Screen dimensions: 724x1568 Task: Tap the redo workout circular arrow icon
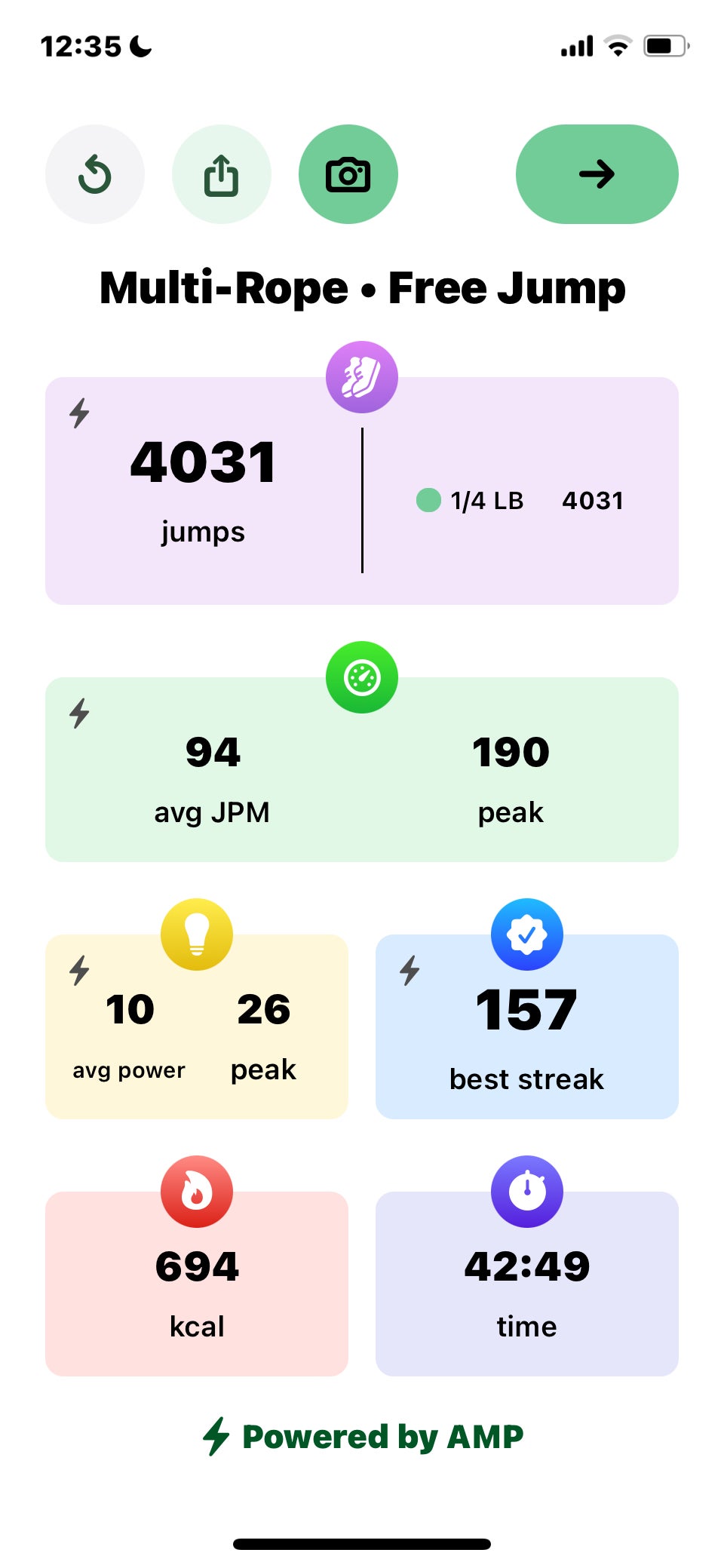point(95,174)
